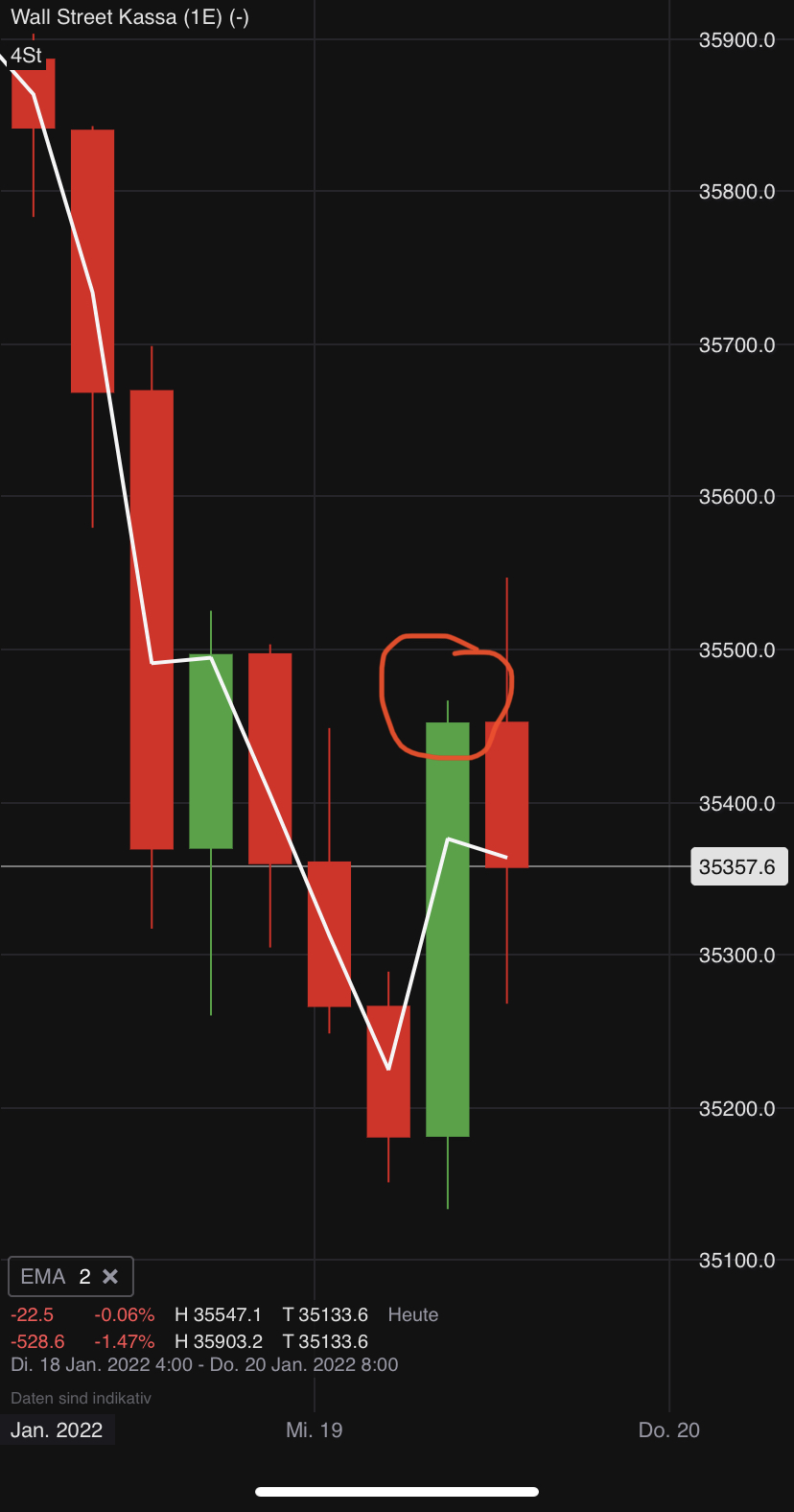Open the EMA 2 indicator settings
The height and width of the screenshot is (1512, 794).
click(x=54, y=1277)
